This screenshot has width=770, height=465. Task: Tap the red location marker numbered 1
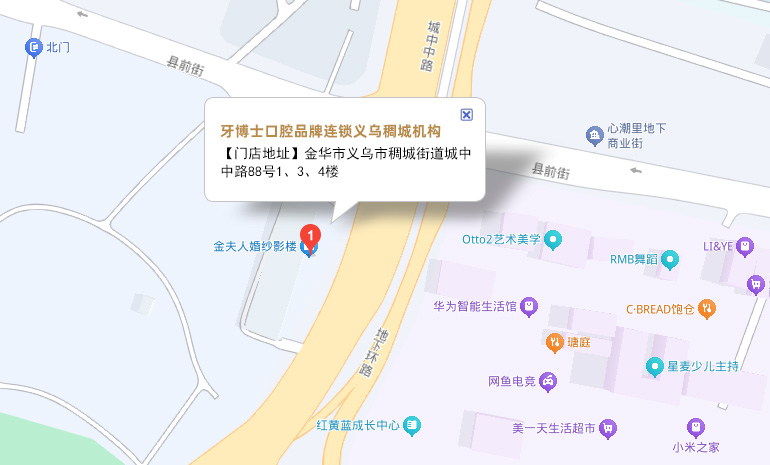pyautogui.click(x=310, y=235)
